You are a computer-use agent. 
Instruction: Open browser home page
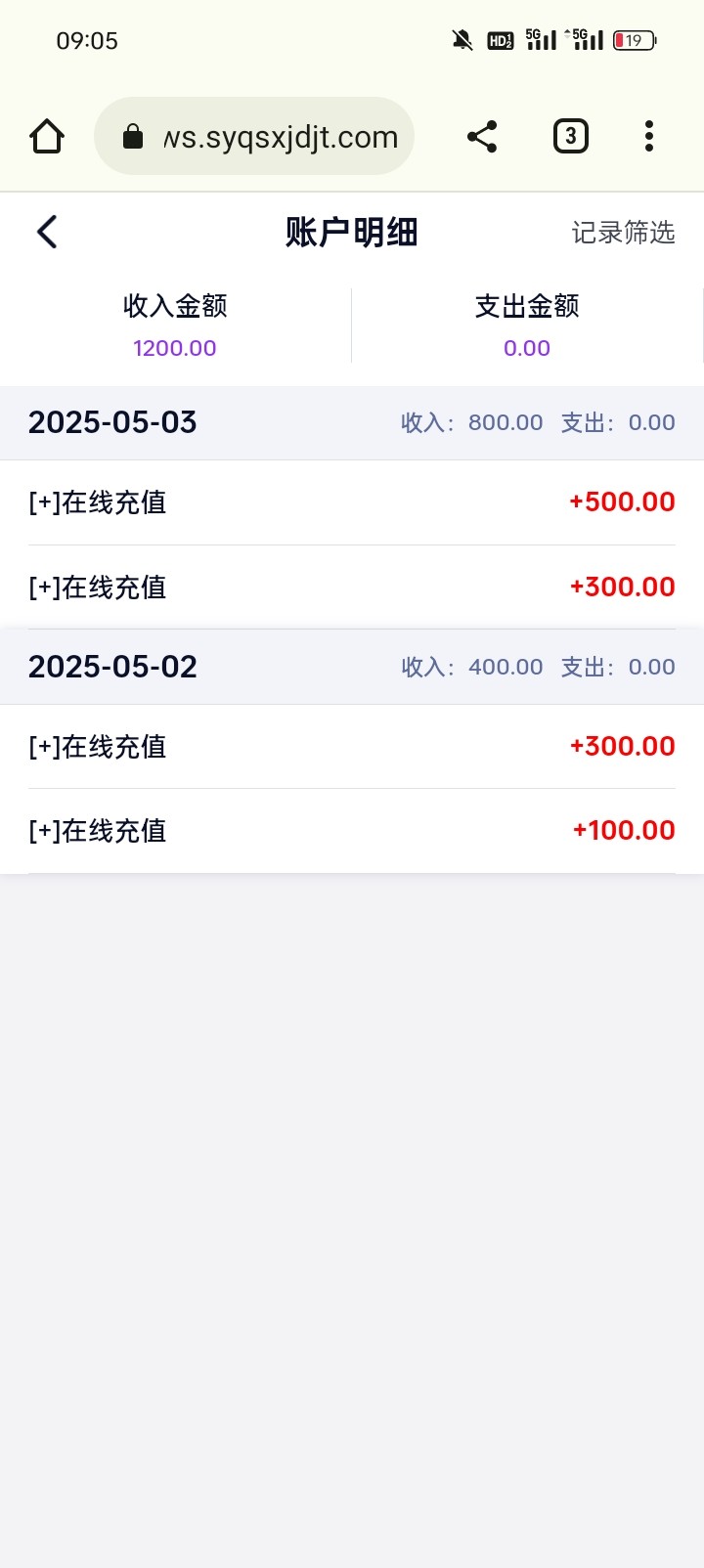click(47, 137)
